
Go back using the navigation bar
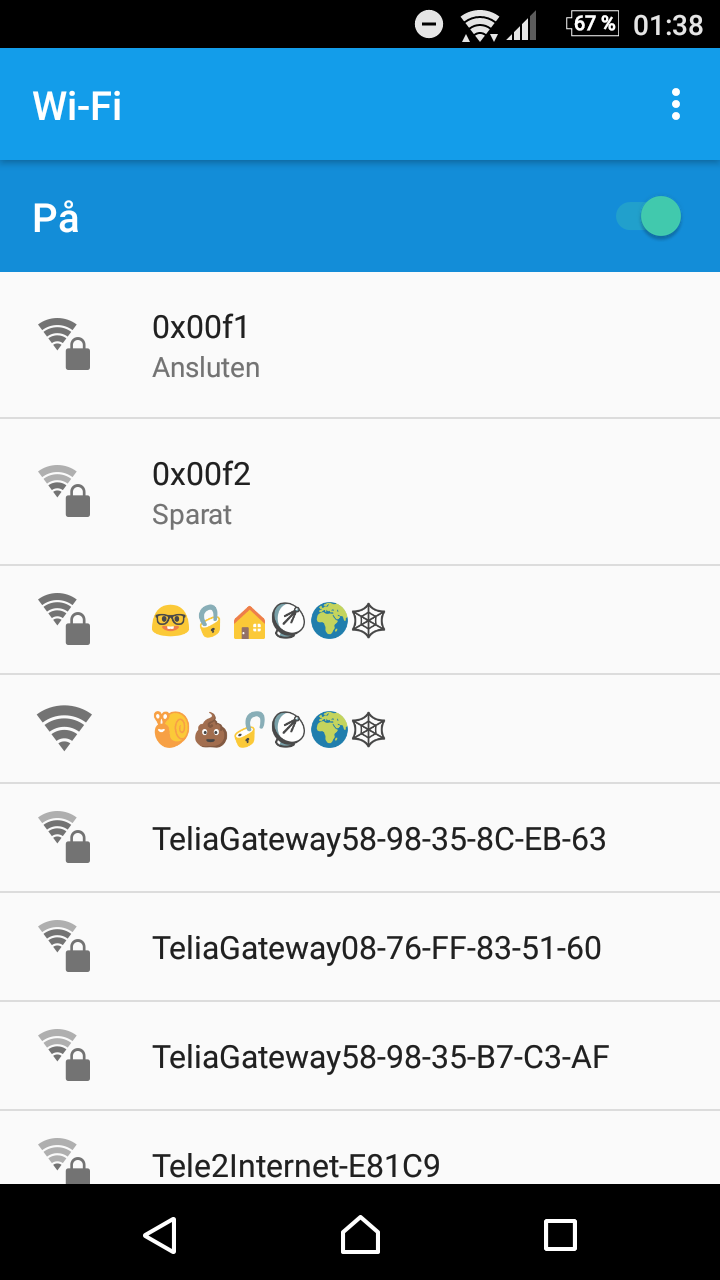[160, 1234]
